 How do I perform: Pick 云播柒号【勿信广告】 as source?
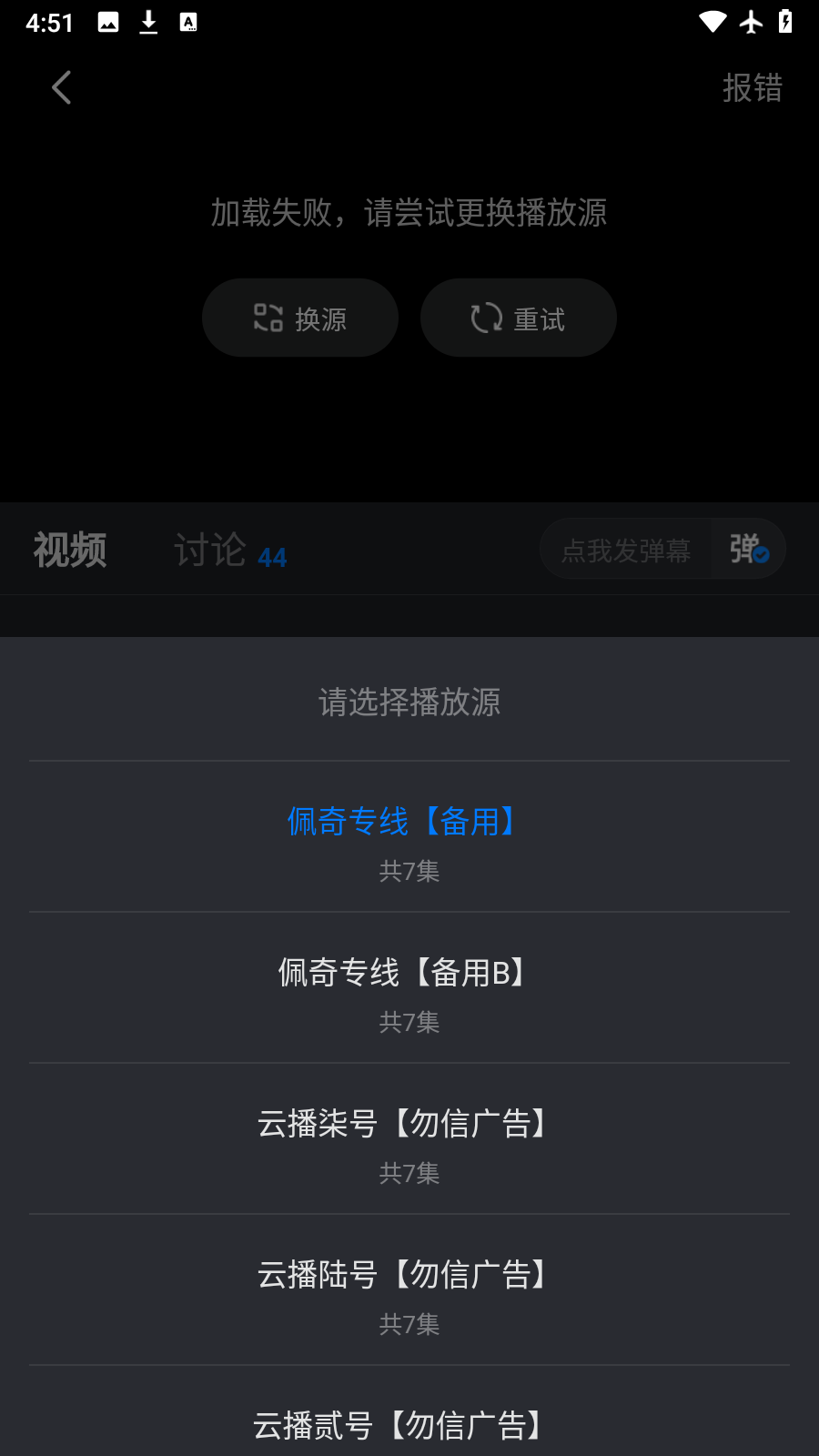(x=409, y=1139)
